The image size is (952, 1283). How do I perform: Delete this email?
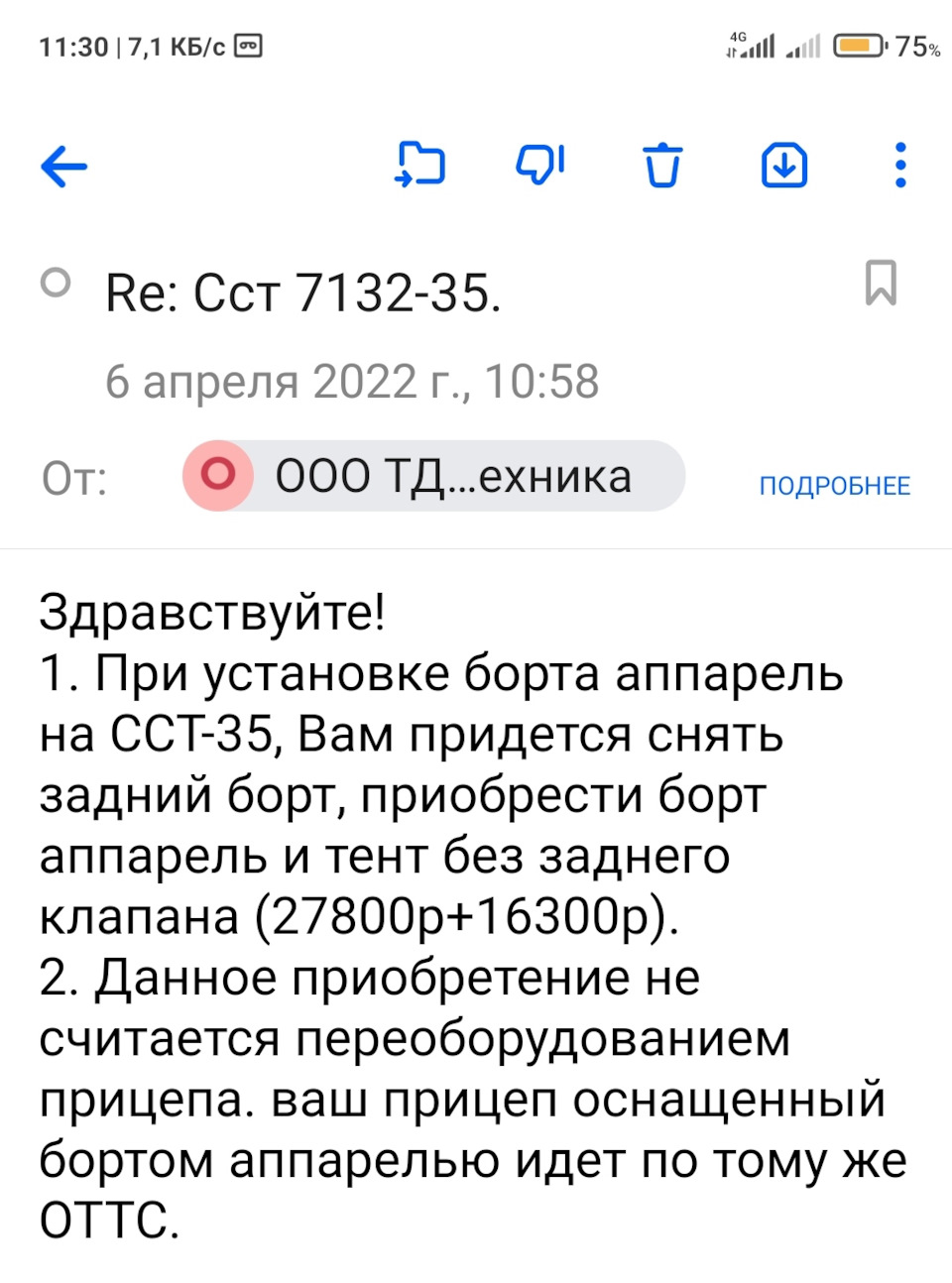[x=662, y=165]
